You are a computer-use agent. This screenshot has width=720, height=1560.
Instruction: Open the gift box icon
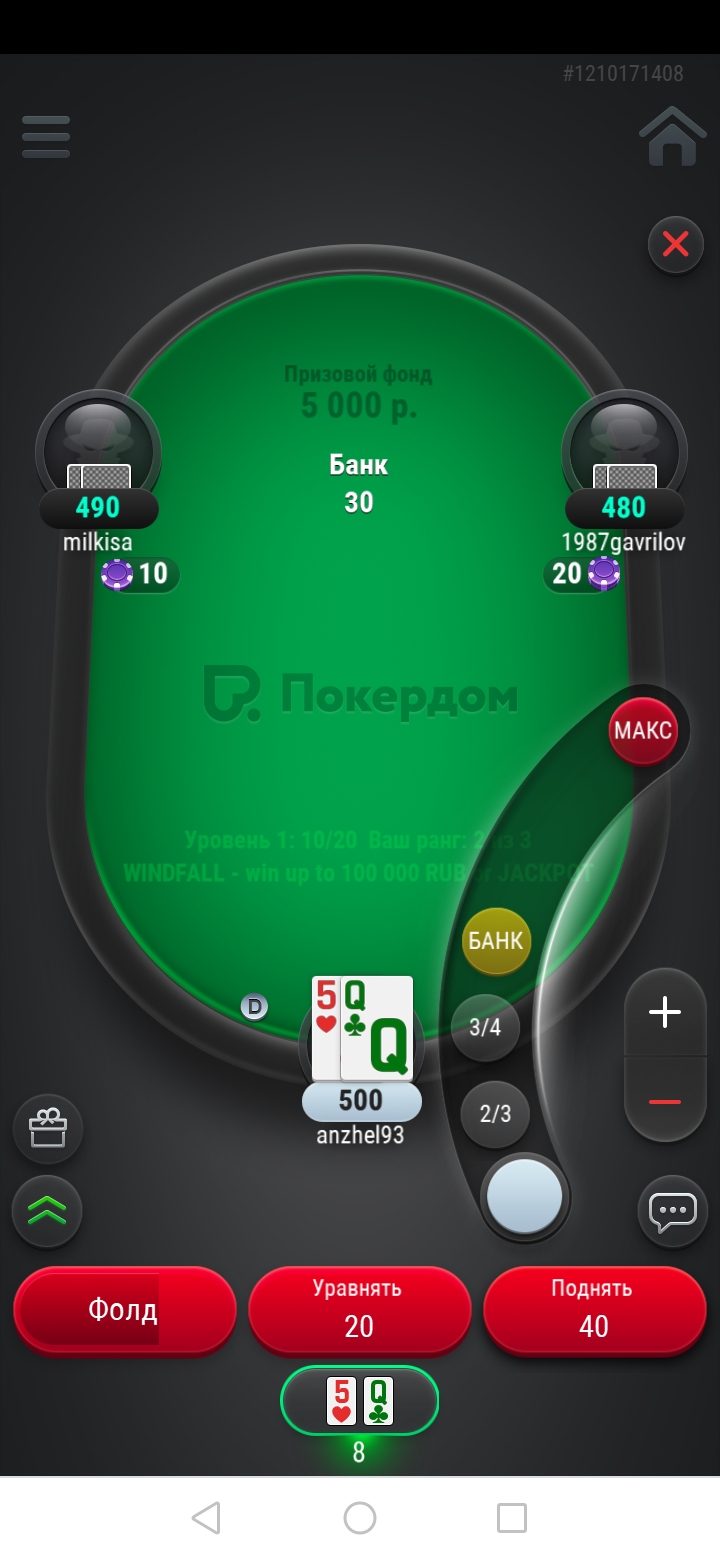pos(48,1129)
